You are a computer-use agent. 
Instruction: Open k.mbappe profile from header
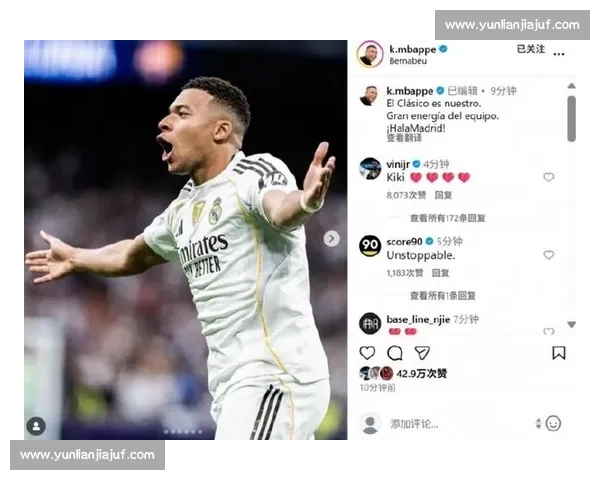pyautogui.click(x=410, y=48)
